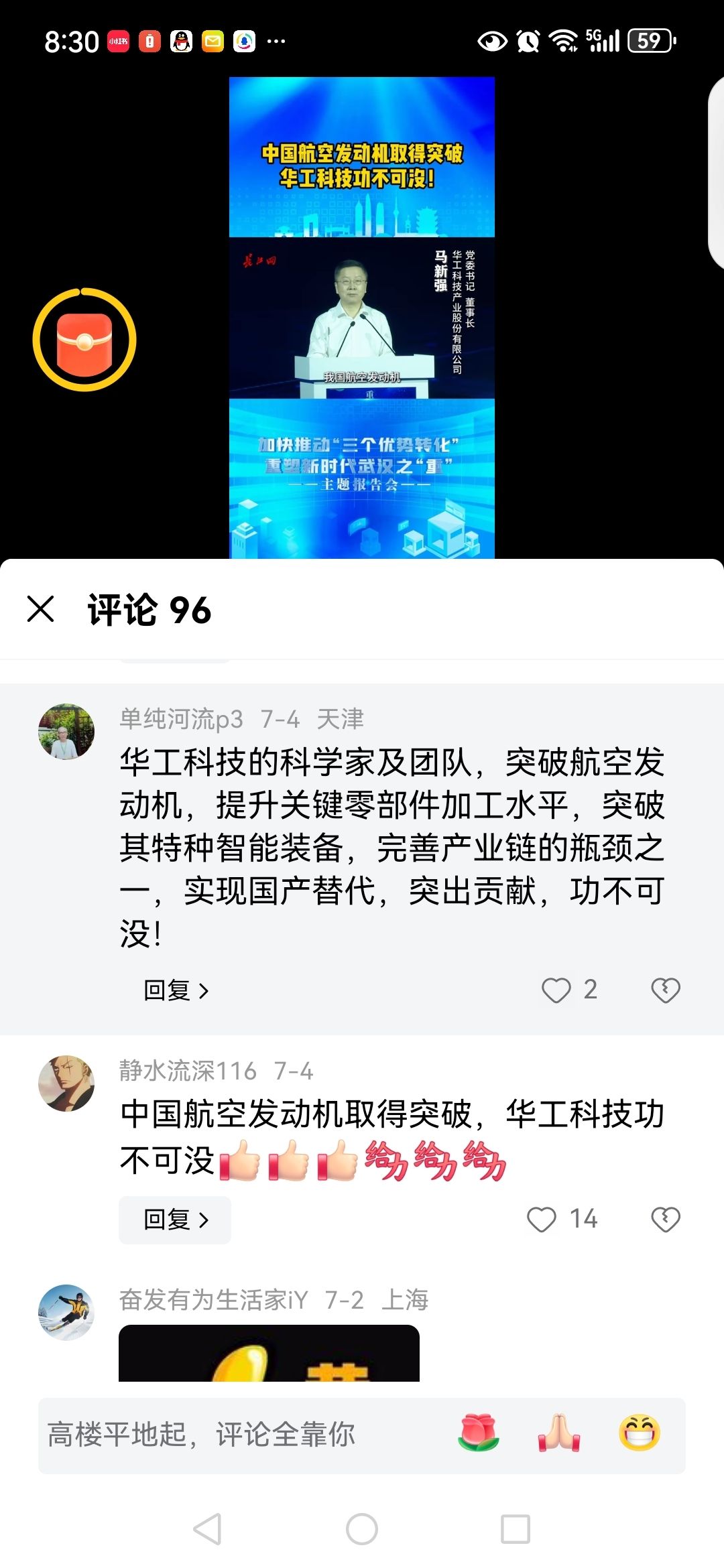Screen dimensions: 724x1568
Task: Go back with the system back button
Action: tap(207, 1529)
